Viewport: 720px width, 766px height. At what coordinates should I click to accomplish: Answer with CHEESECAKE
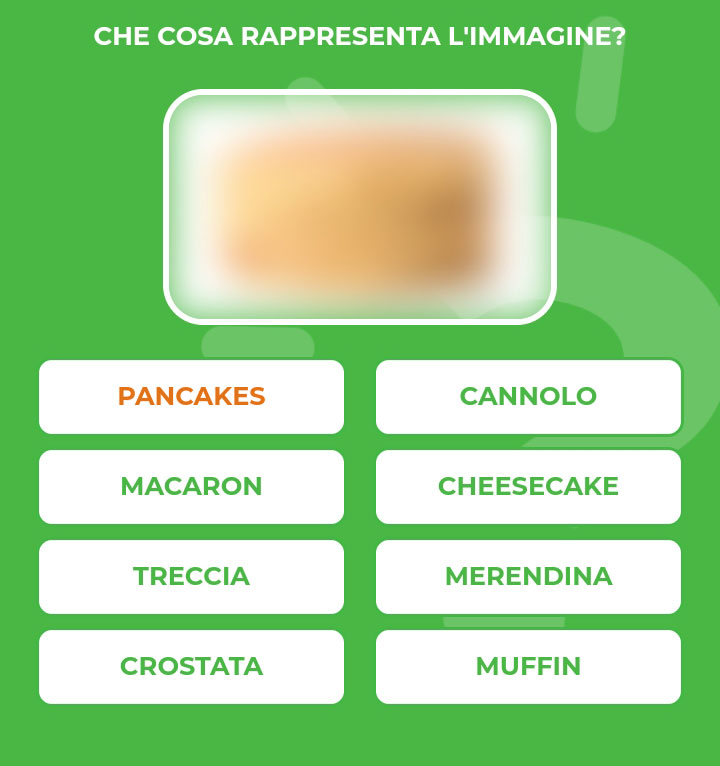click(x=528, y=487)
